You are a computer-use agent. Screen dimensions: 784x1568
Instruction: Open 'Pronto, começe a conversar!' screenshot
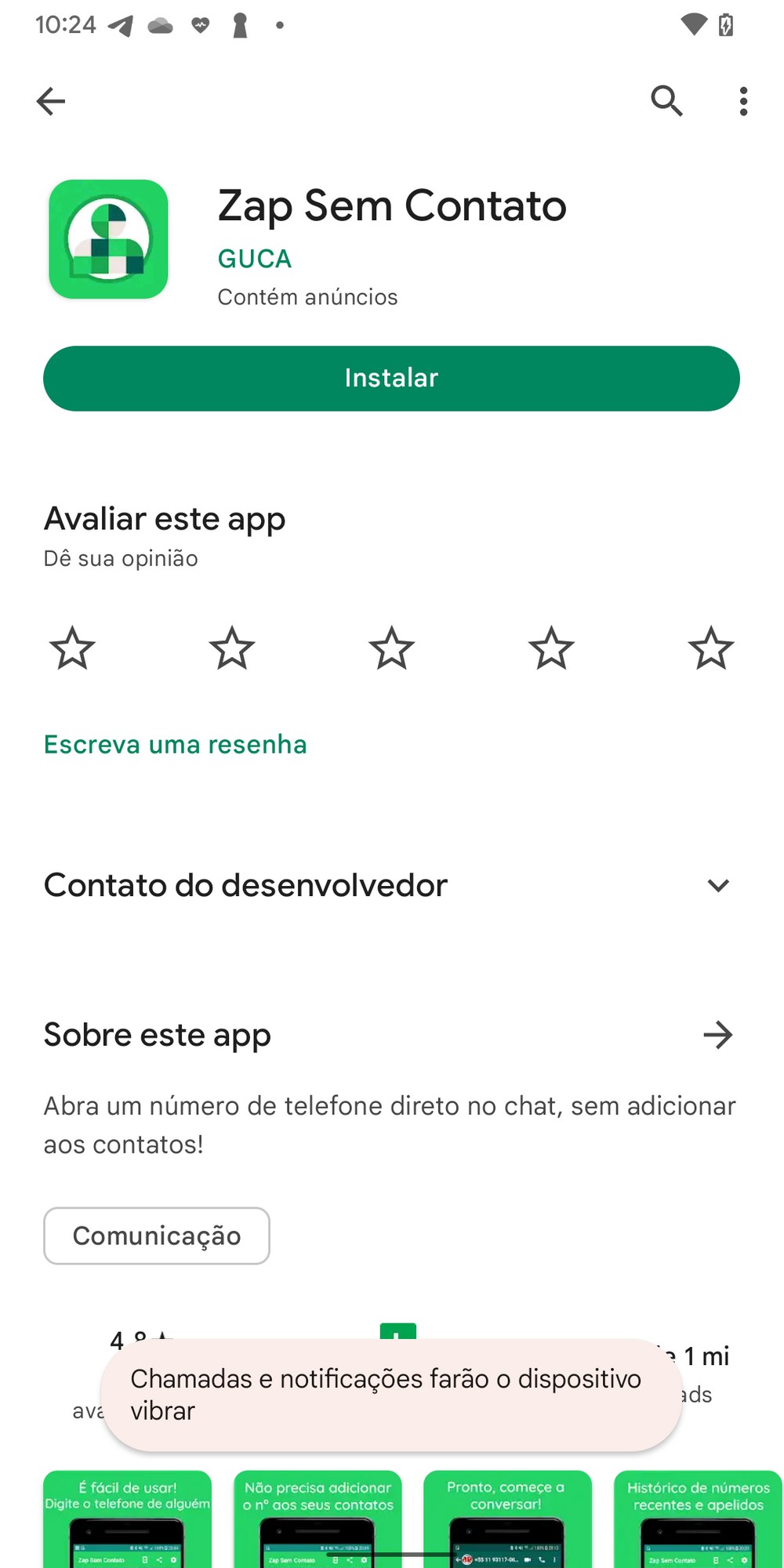tap(507, 1521)
